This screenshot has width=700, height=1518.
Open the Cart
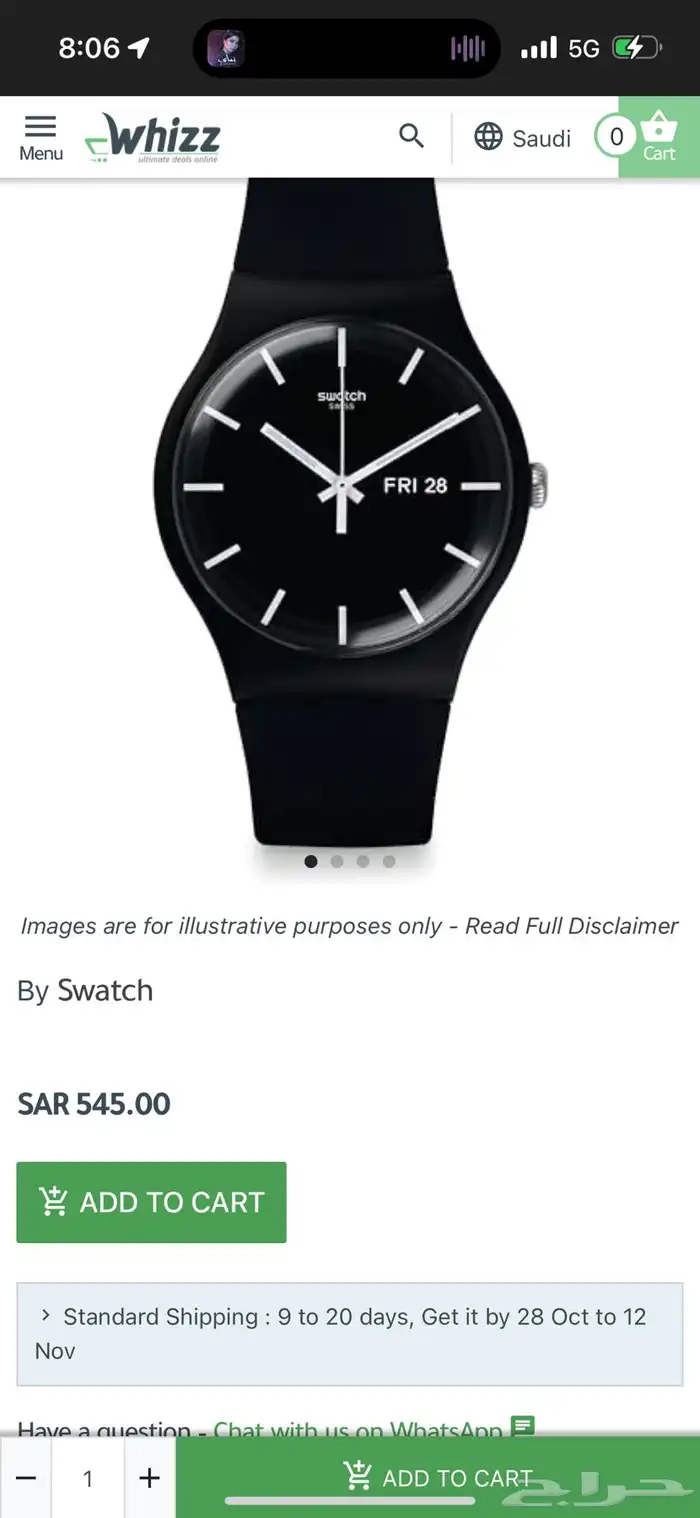658,137
